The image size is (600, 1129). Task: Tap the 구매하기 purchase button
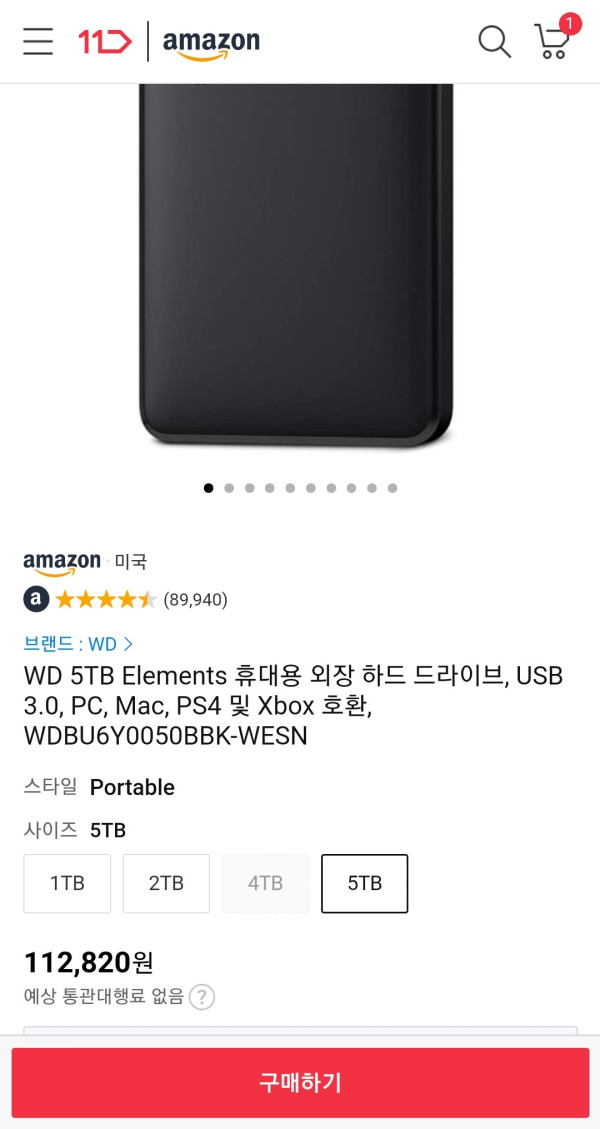[x=300, y=1082]
